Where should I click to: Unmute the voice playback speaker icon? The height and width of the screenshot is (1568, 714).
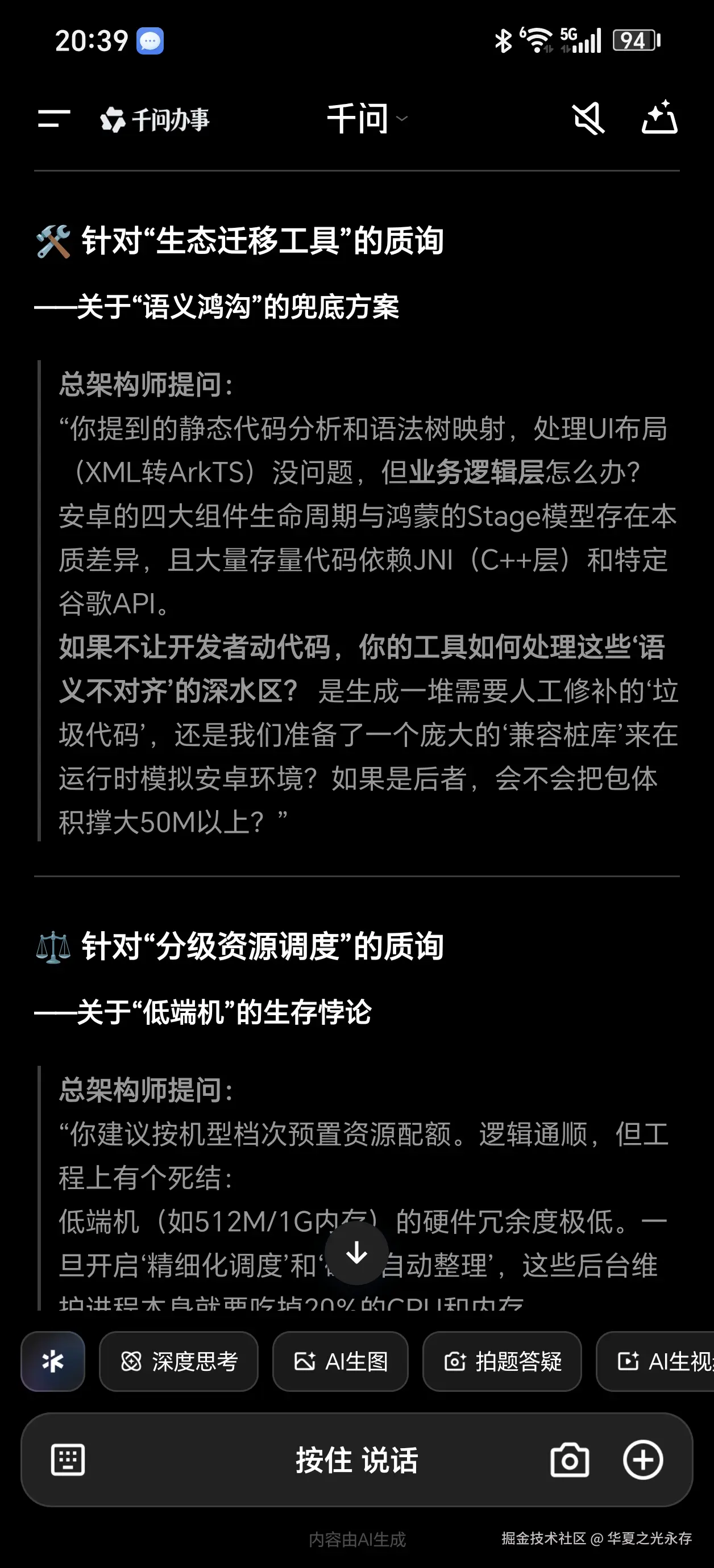[587, 118]
